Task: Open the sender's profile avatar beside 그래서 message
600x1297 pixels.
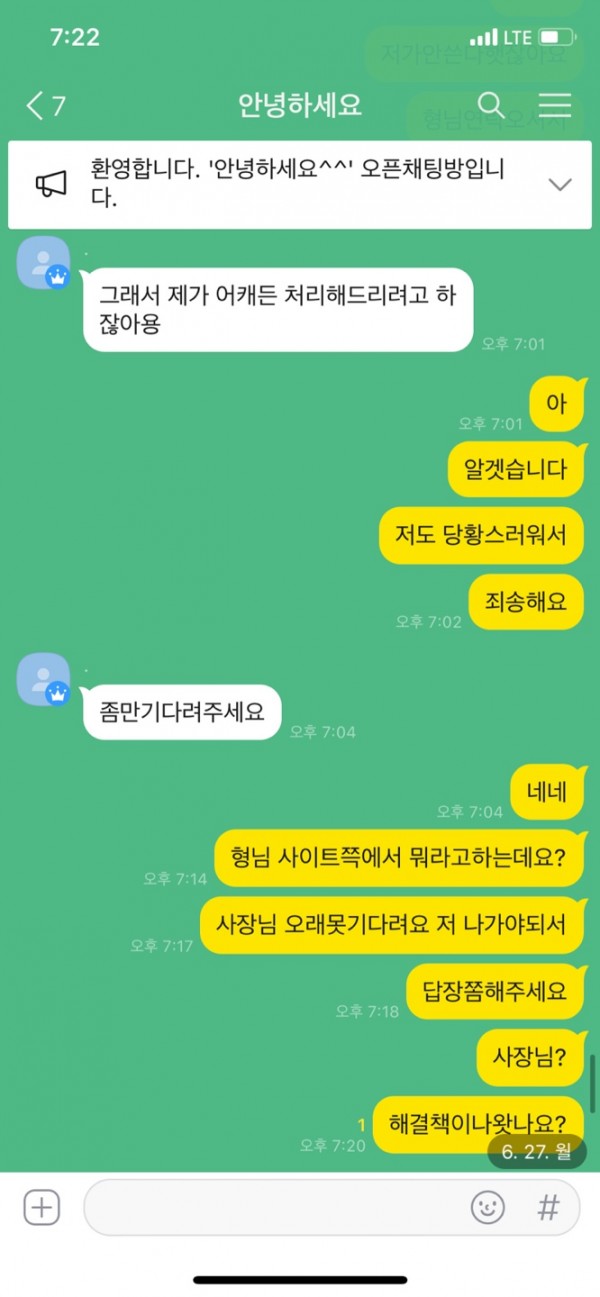Action: point(43,265)
